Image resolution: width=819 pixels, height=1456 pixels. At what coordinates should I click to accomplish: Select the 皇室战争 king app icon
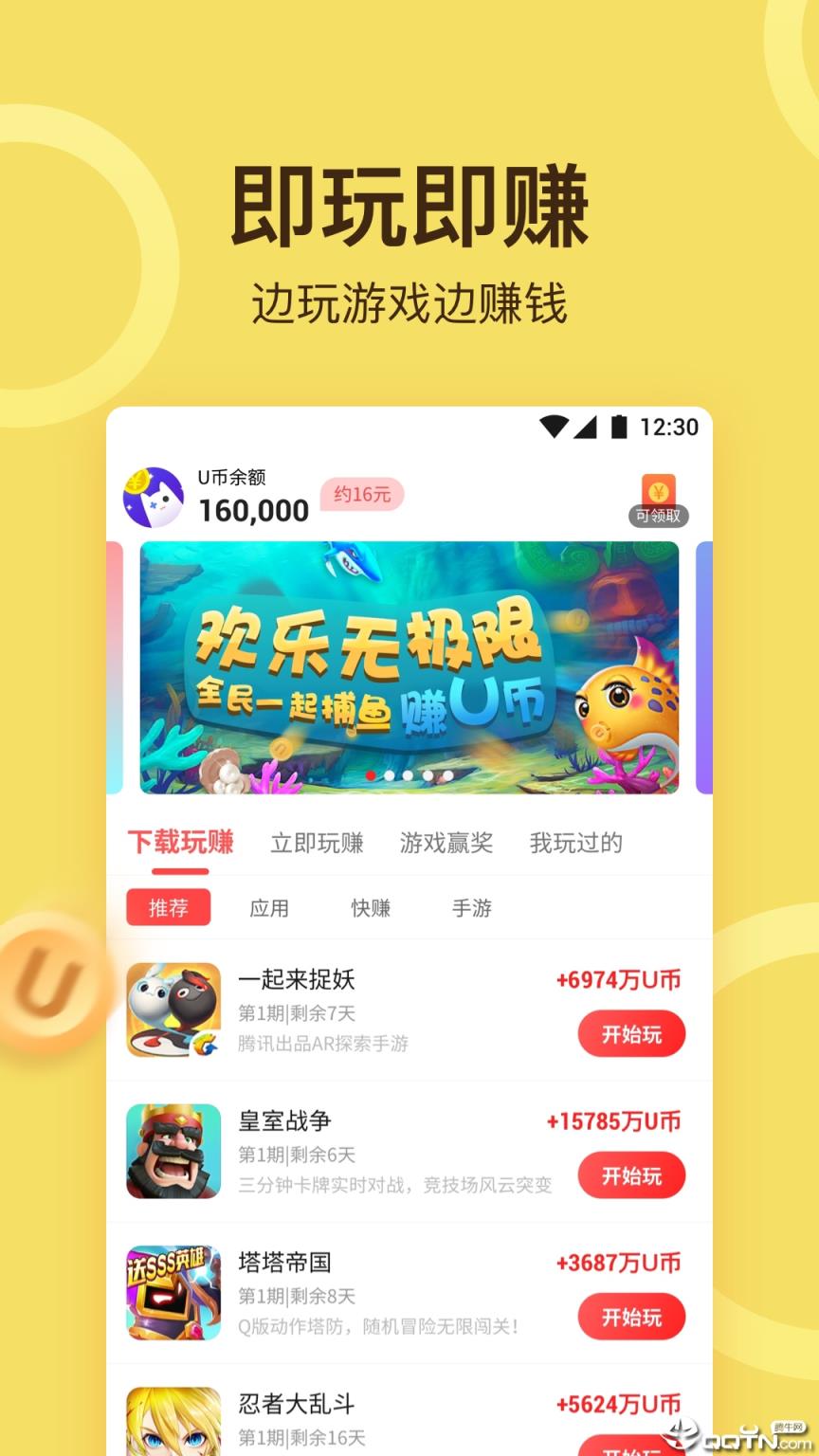click(172, 1152)
